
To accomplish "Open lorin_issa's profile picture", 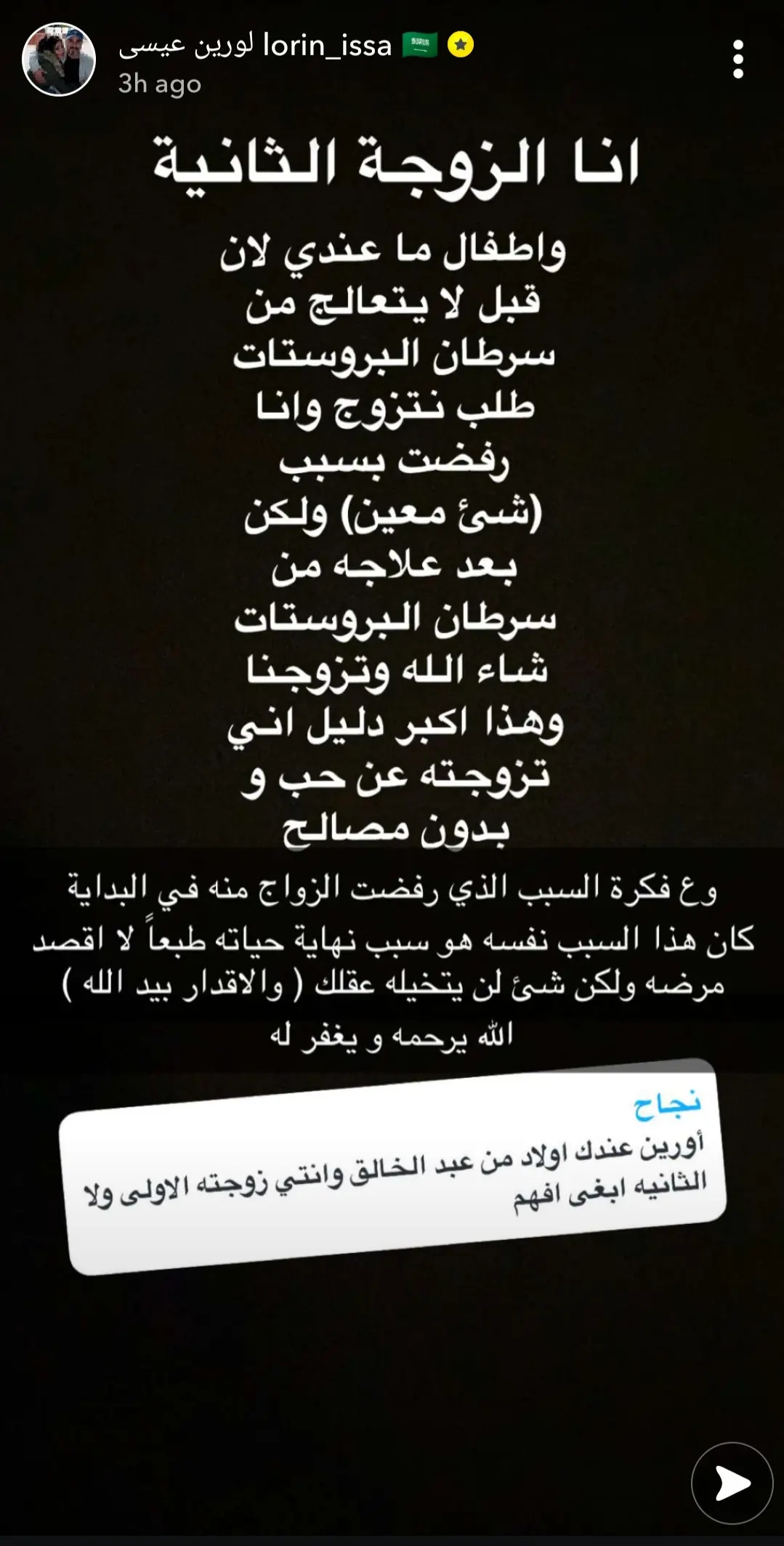I will [x=59, y=60].
